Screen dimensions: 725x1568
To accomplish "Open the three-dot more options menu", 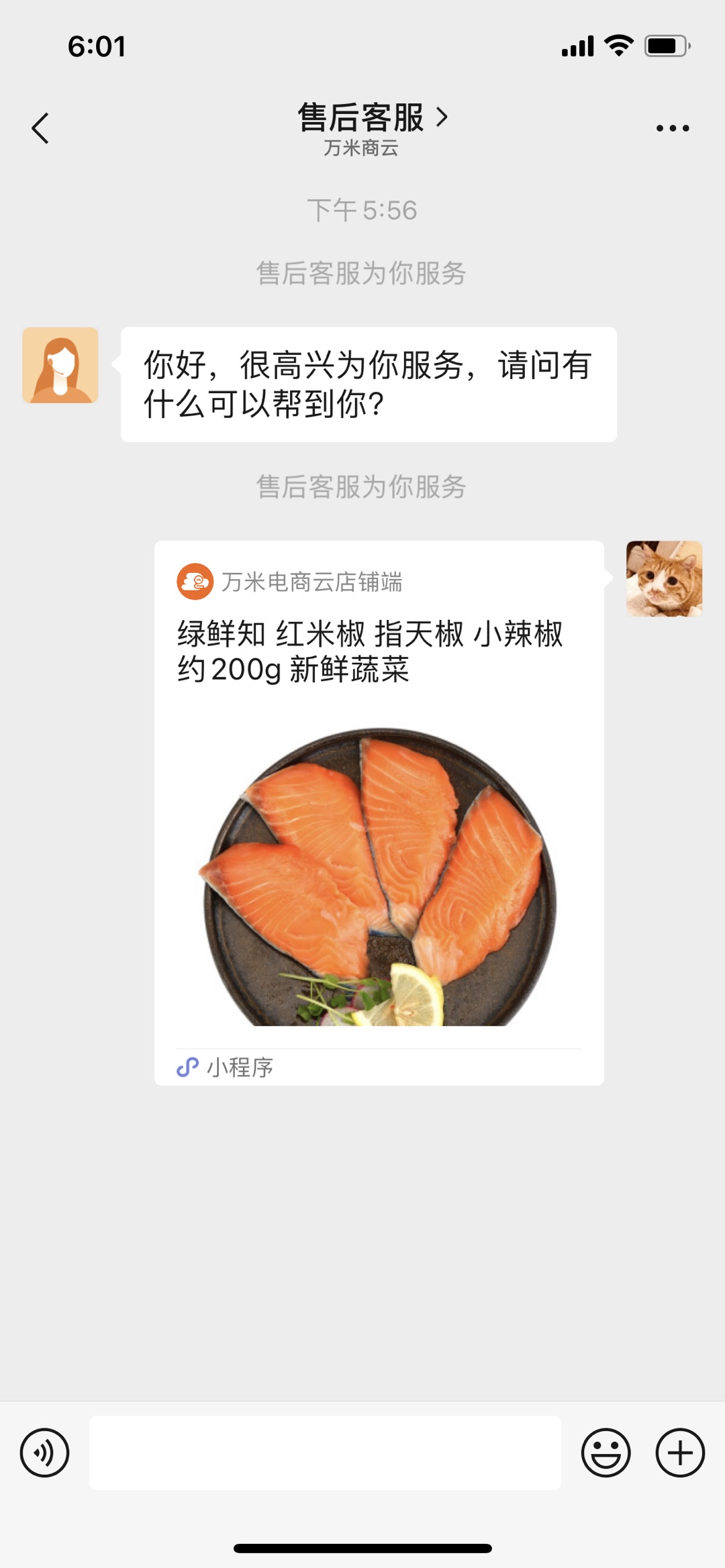I will coord(673,127).
